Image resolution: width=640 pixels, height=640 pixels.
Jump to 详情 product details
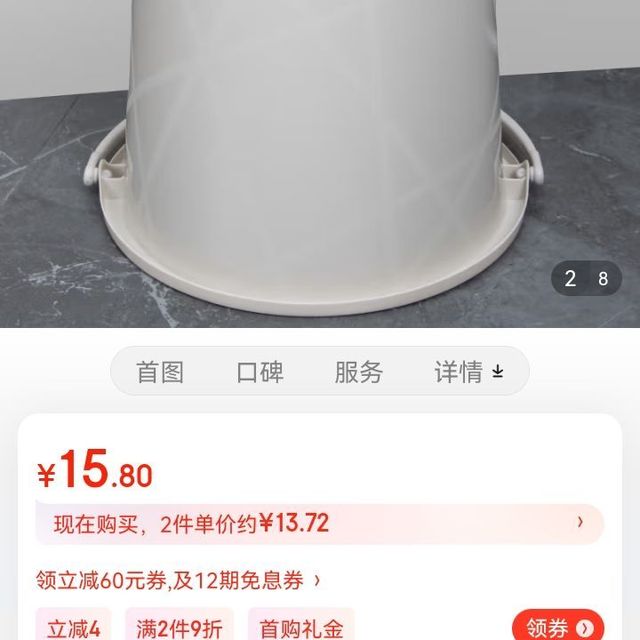(x=468, y=373)
